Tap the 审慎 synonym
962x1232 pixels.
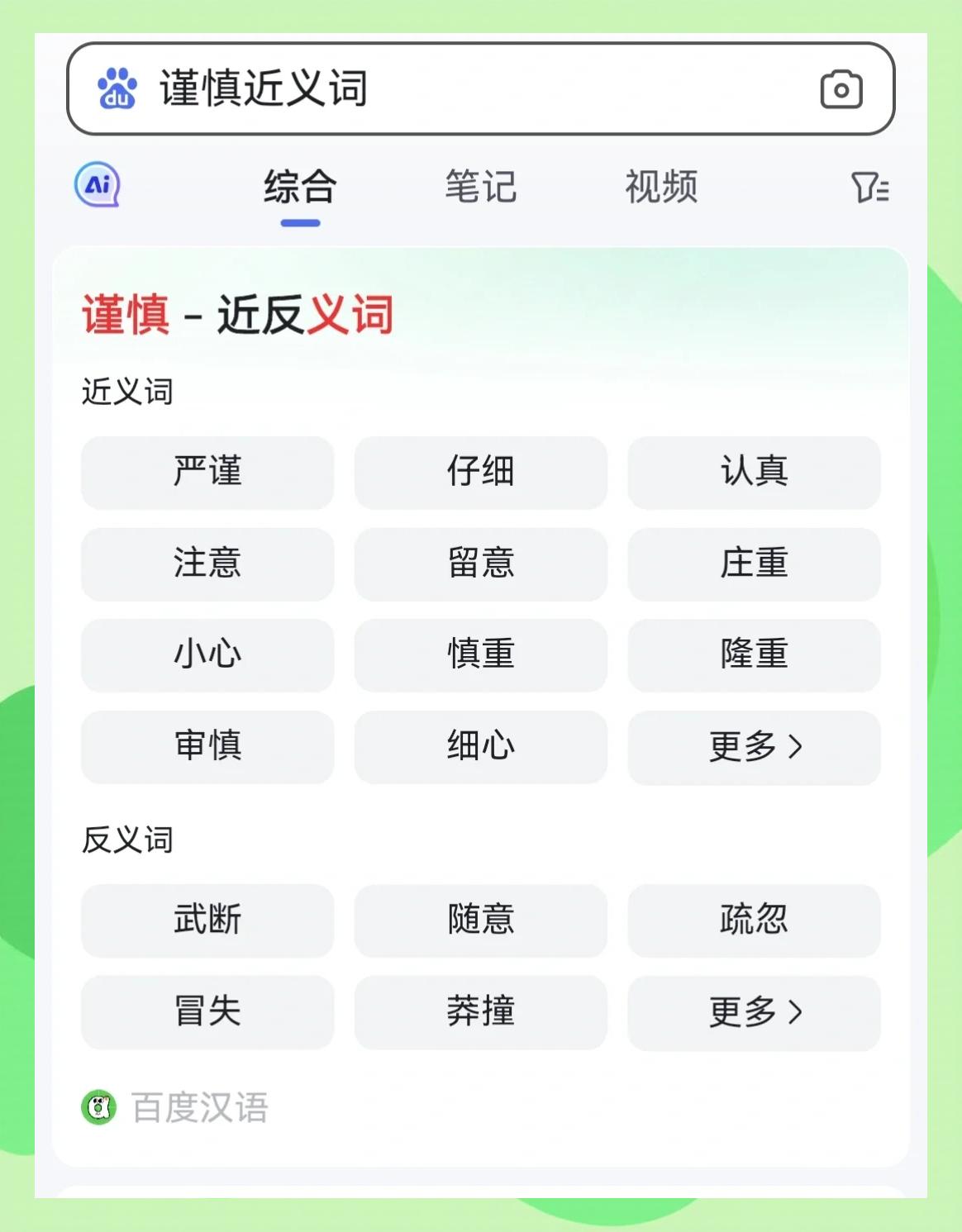(x=207, y=746)
